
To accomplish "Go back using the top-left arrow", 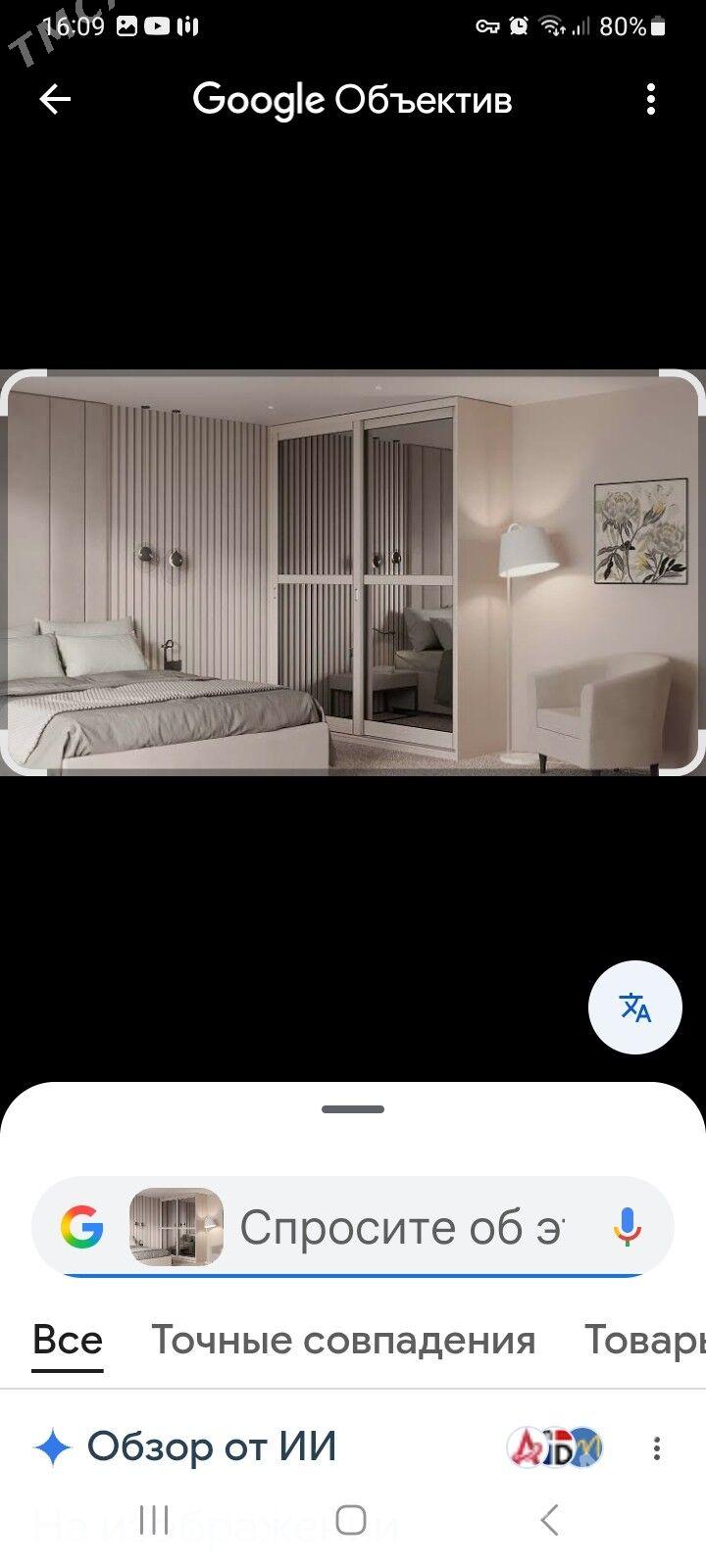I will coord(55,99).
